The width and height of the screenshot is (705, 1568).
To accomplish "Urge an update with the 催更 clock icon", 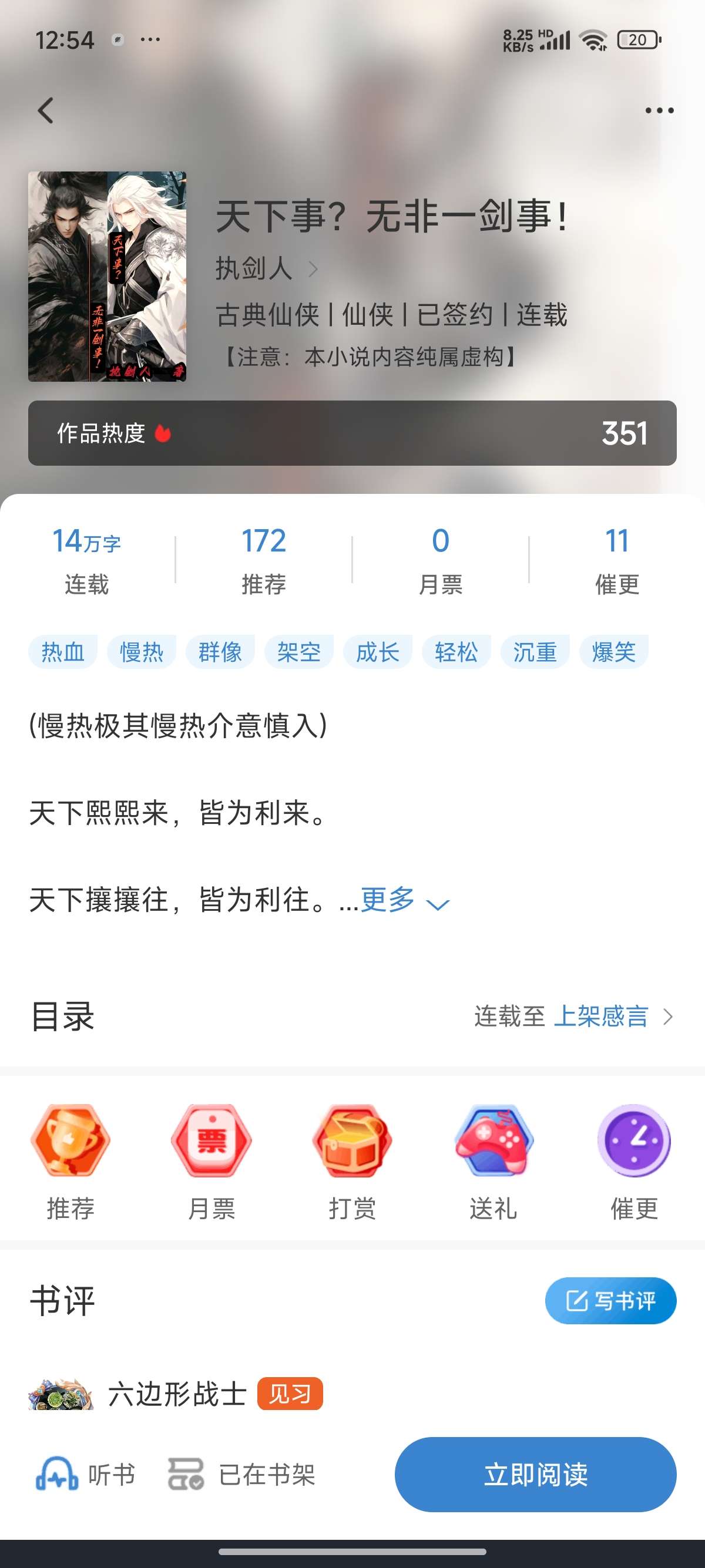I will click(634, 1141).
